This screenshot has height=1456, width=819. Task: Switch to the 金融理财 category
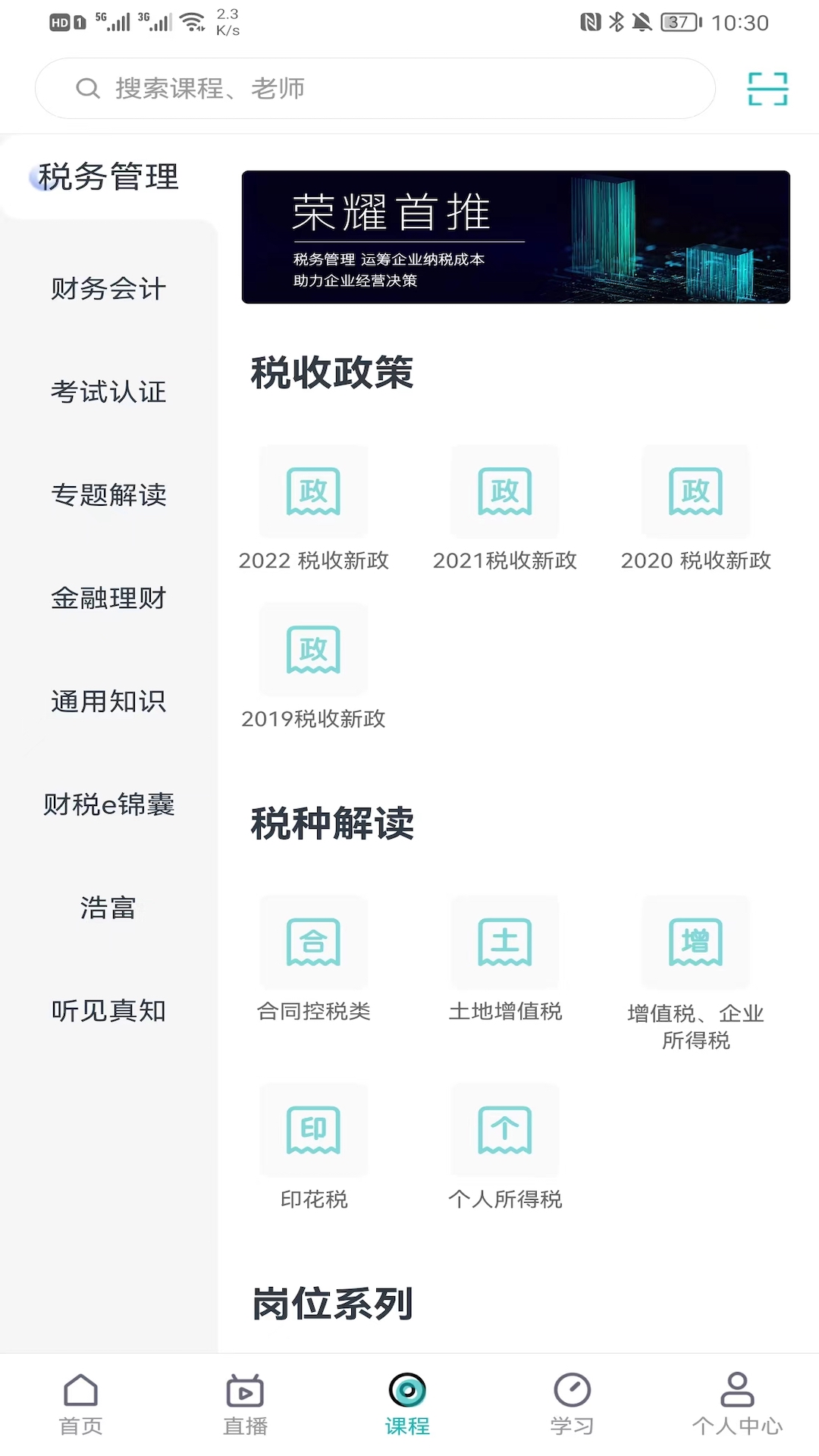(x=108, y=598)
